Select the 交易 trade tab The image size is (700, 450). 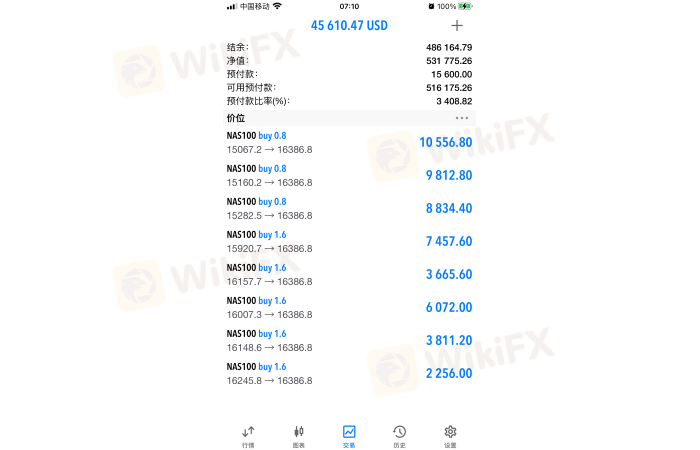coord(349,435)
